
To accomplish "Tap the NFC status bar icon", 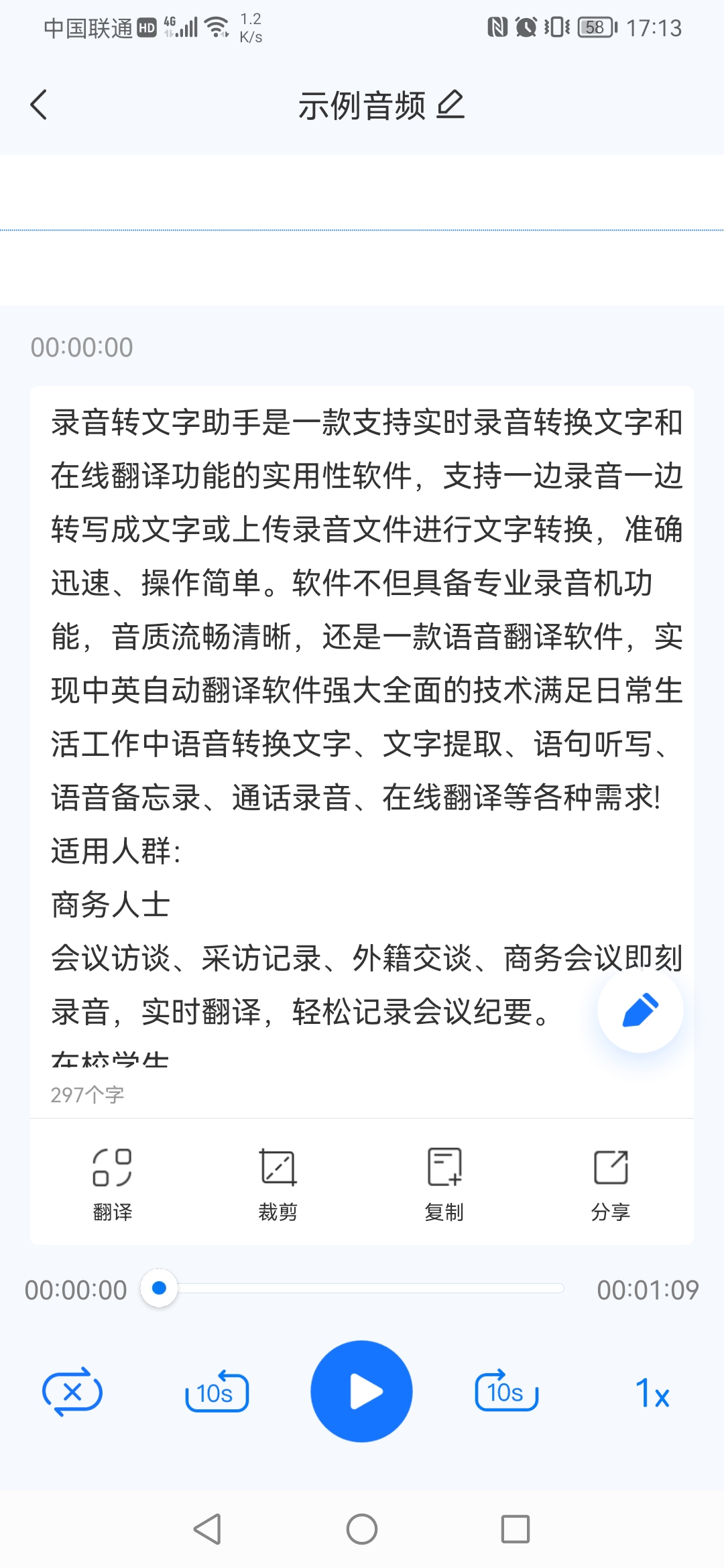I will (x=497, y=27).
